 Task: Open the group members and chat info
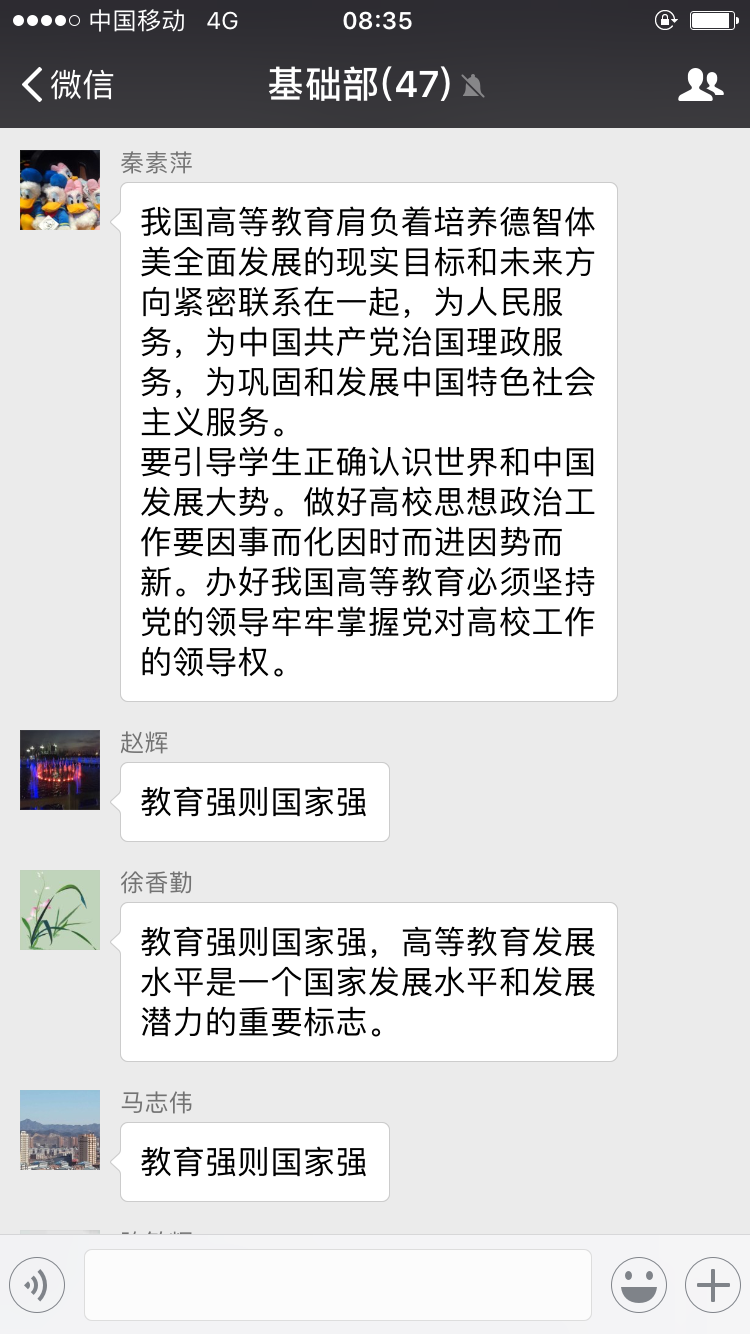[x=699, y=85]
